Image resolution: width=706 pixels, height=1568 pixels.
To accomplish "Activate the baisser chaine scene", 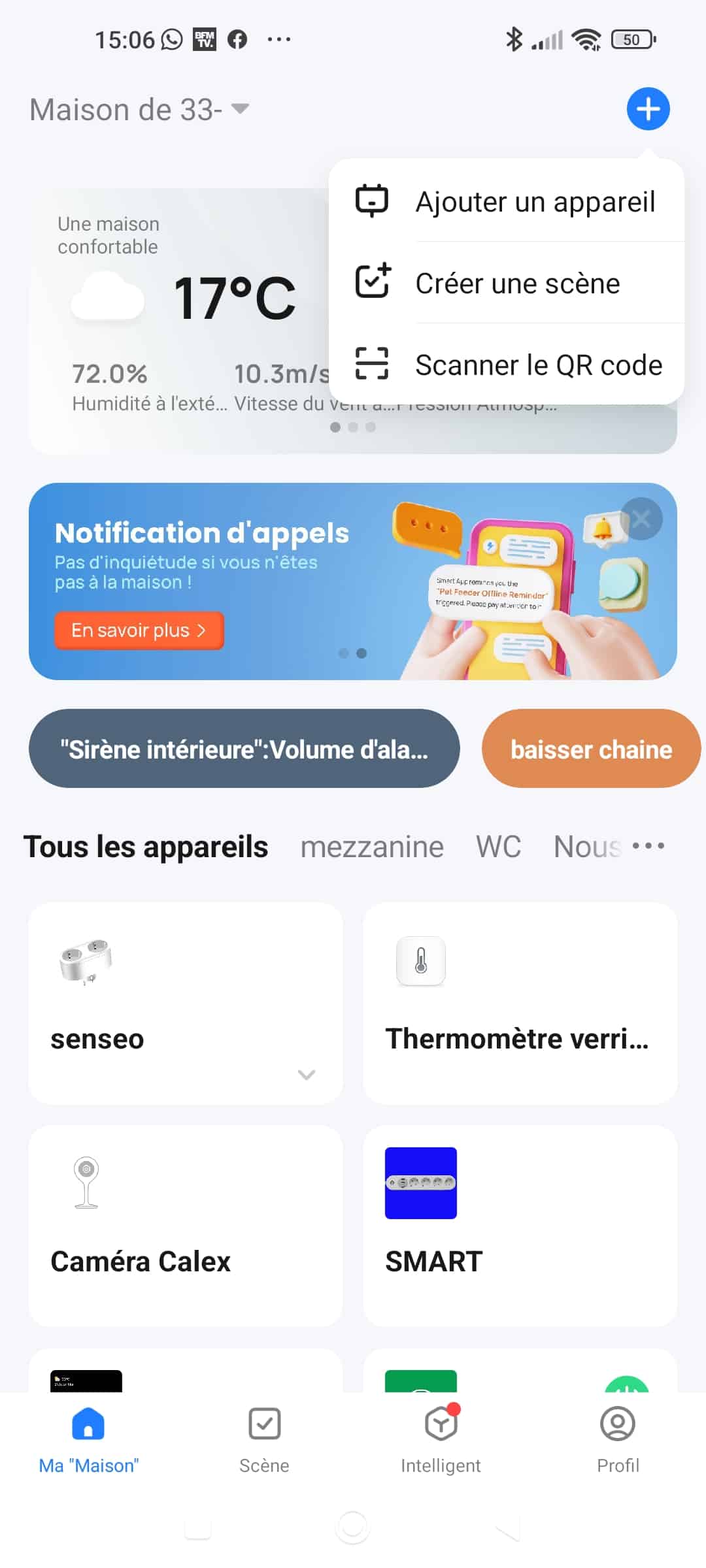I will click(x=590, y=749).
